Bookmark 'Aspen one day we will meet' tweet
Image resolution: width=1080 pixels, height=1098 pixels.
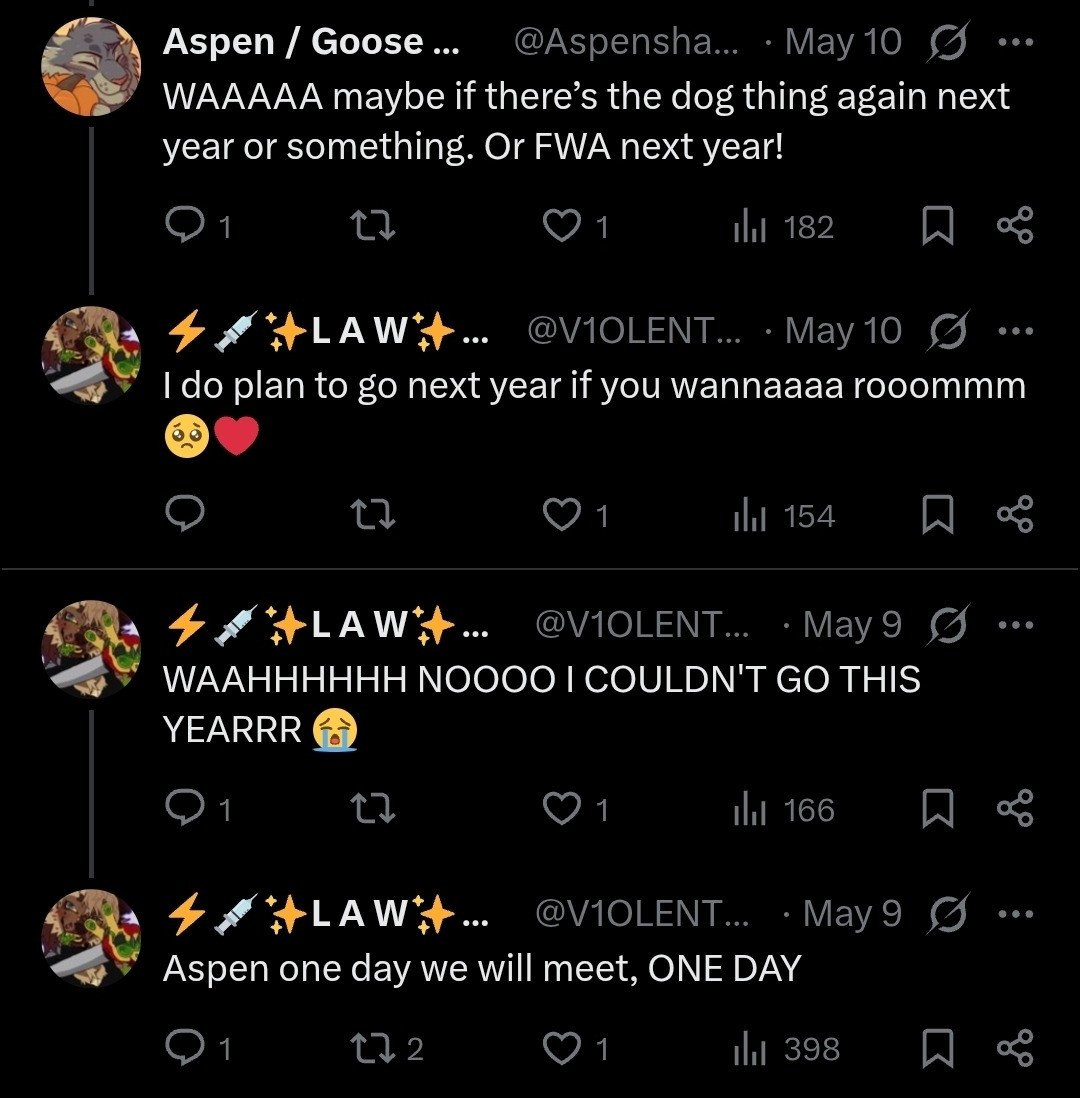coord(937,1049)
